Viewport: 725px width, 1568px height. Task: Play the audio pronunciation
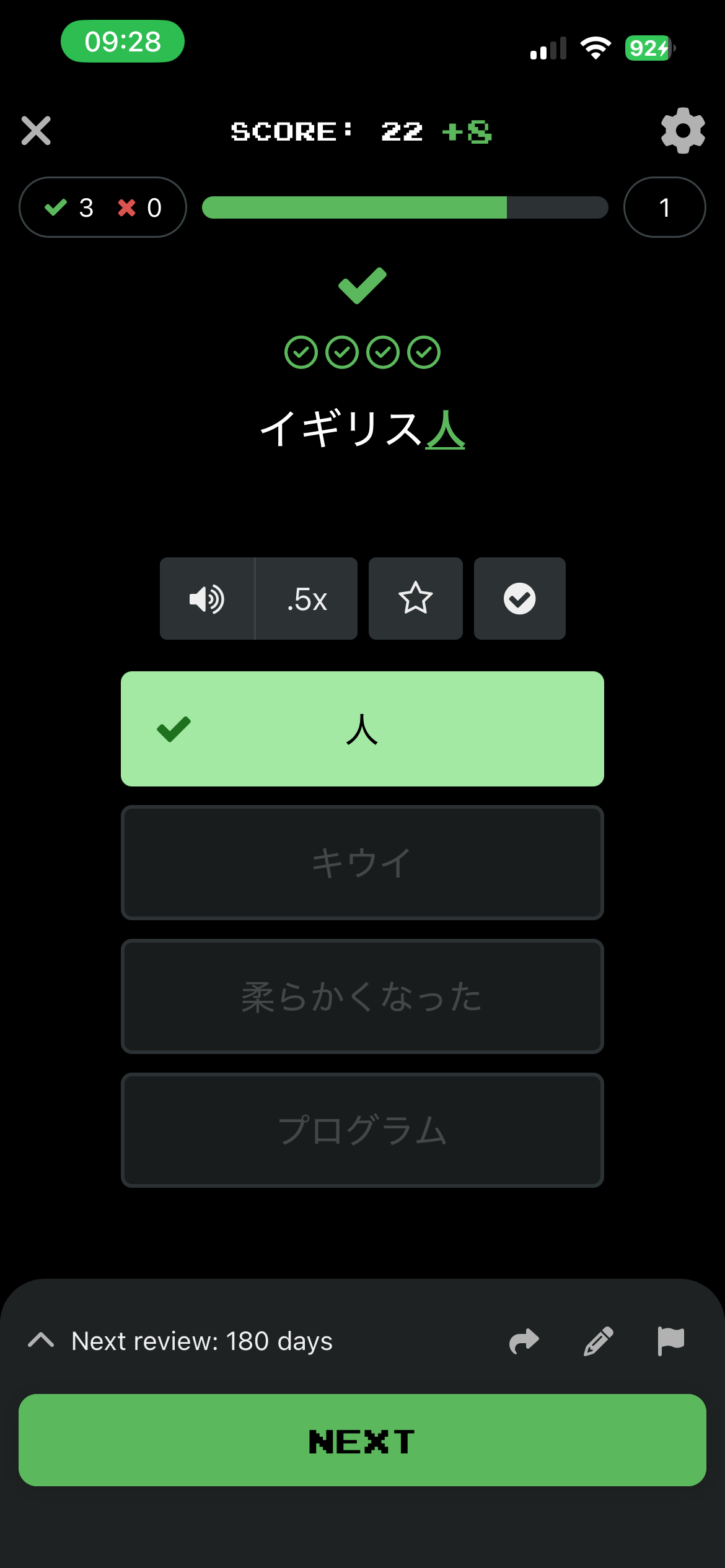click(x=207, y=599)
